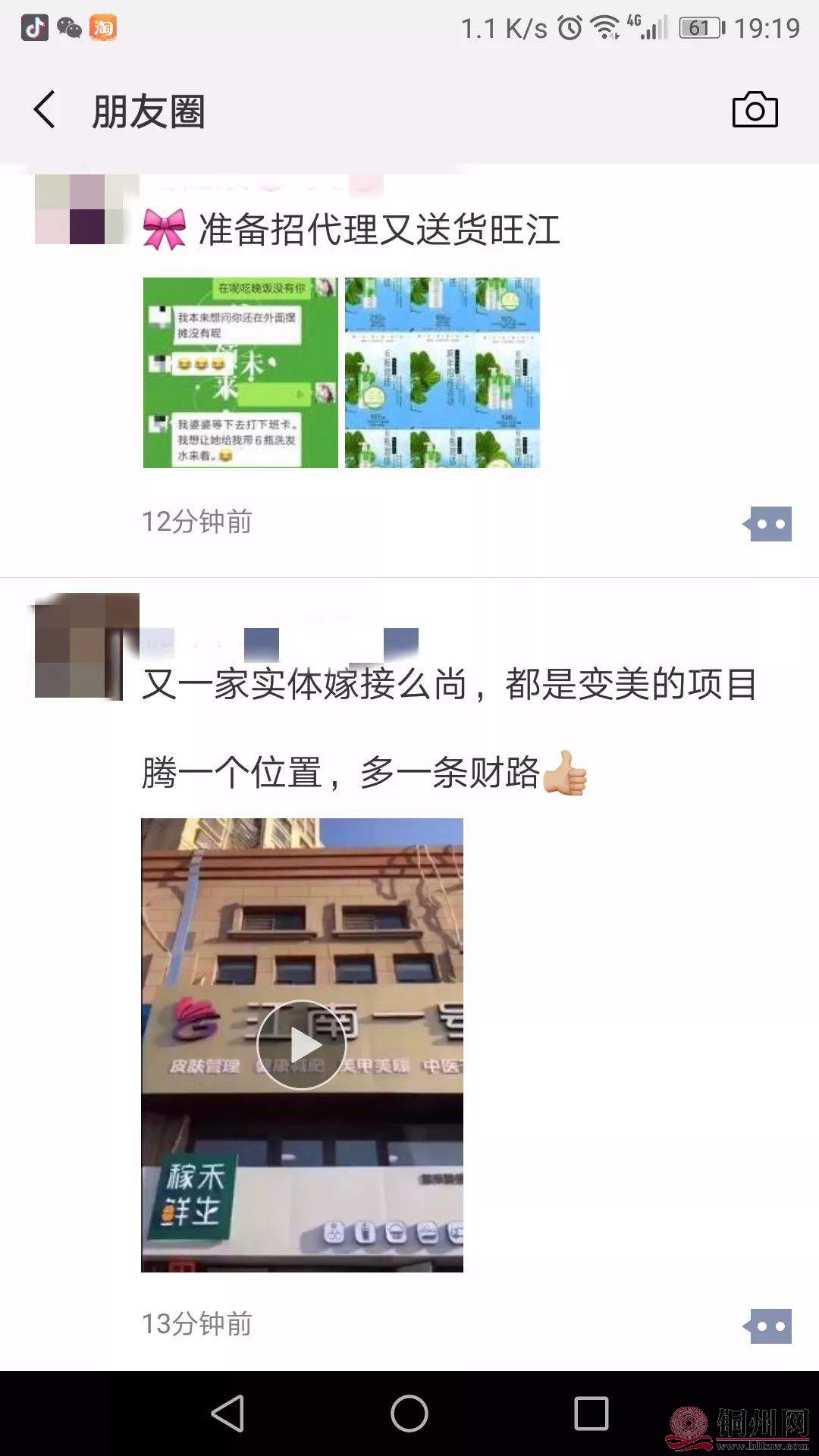Open comment menu on the 12分钟前 post
The image size is (819, 1456).
(x=767, y=524)
